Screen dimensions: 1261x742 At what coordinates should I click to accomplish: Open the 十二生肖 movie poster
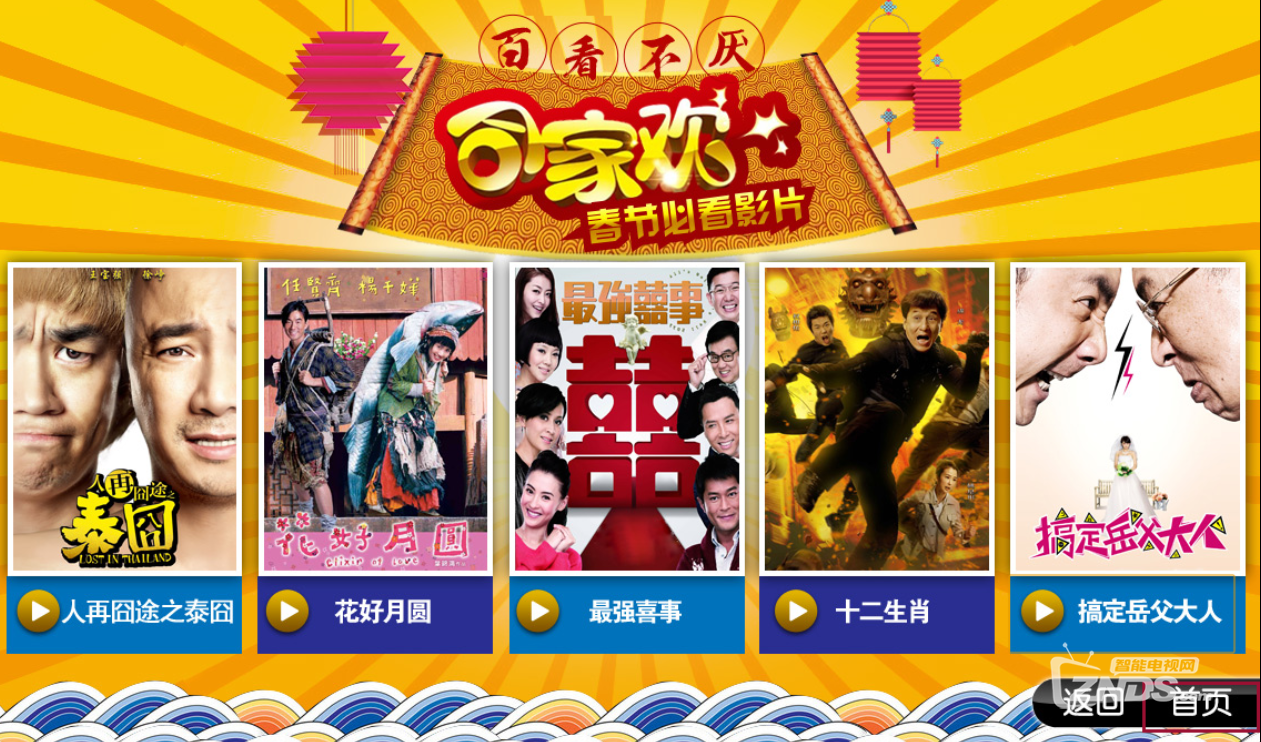(877, 418)
